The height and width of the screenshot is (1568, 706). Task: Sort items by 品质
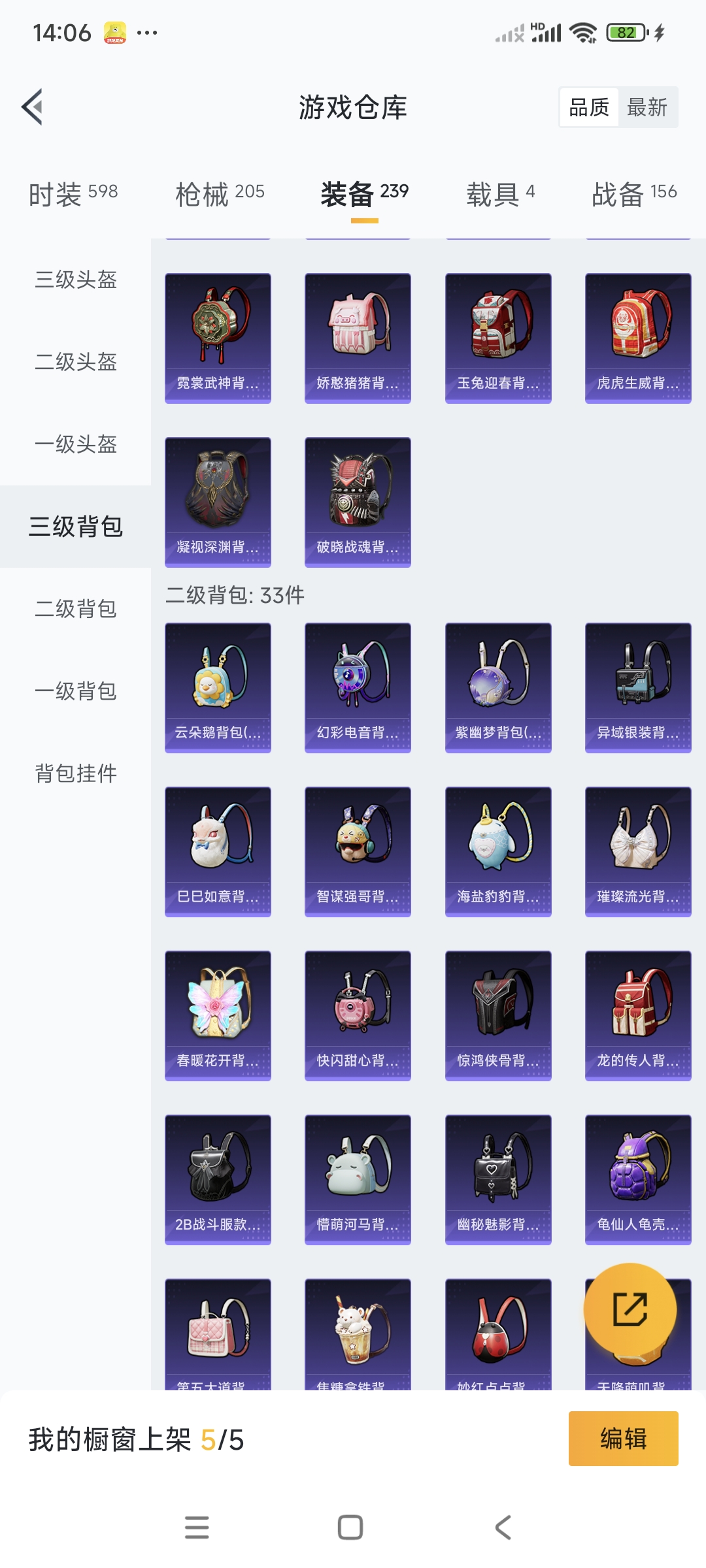pyautogui.click(x=589, y=107)
